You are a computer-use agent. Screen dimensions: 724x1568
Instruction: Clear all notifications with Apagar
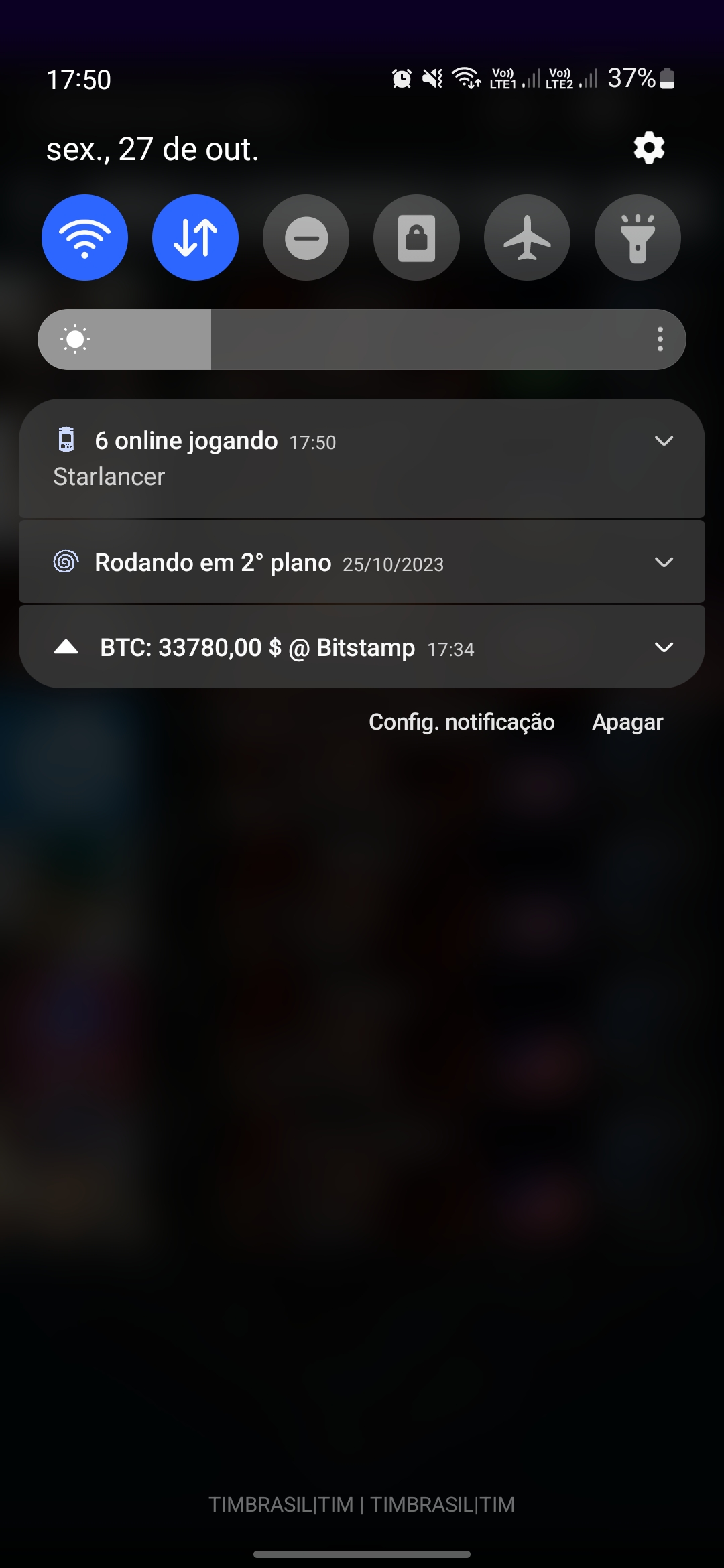tap(627, 722)
